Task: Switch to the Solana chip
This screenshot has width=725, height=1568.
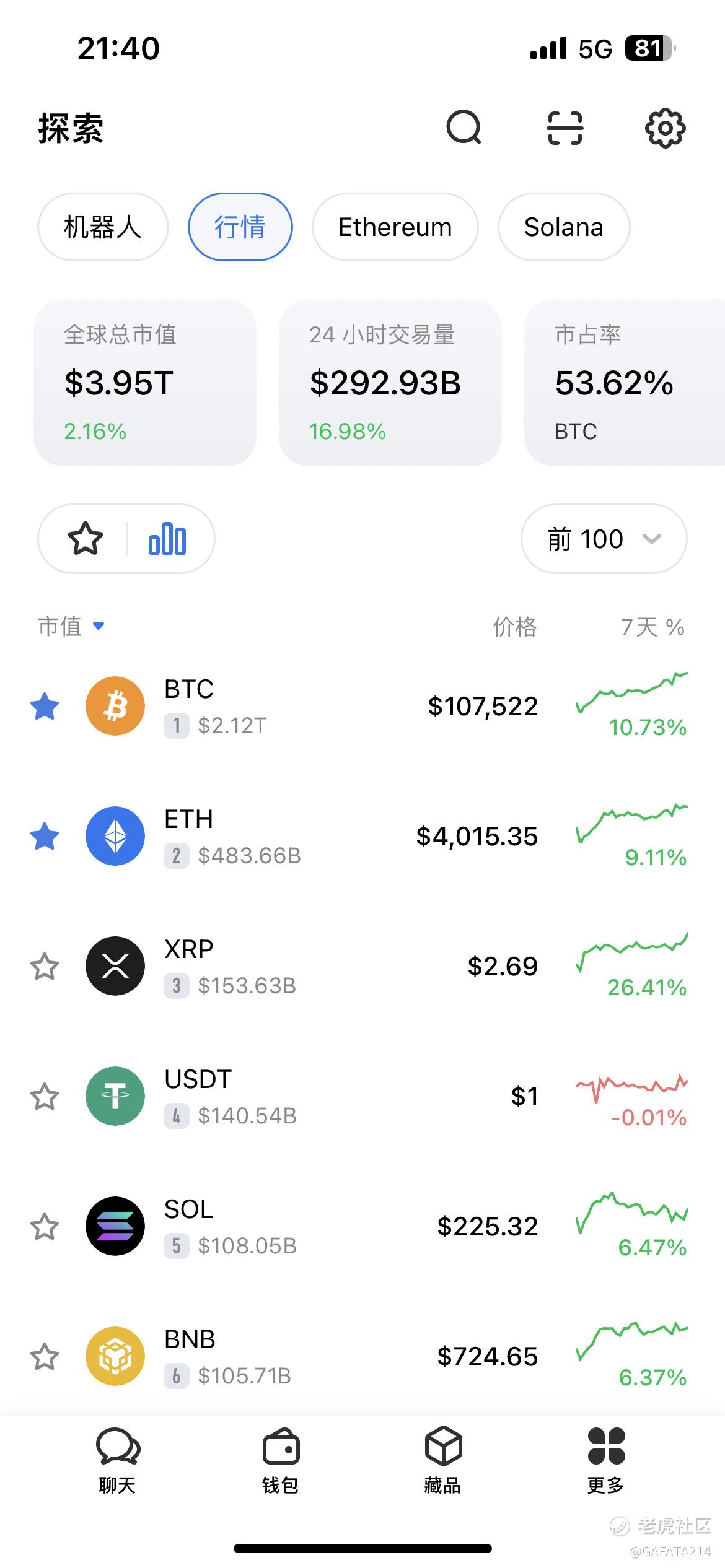Action: [x=564, y=227]
